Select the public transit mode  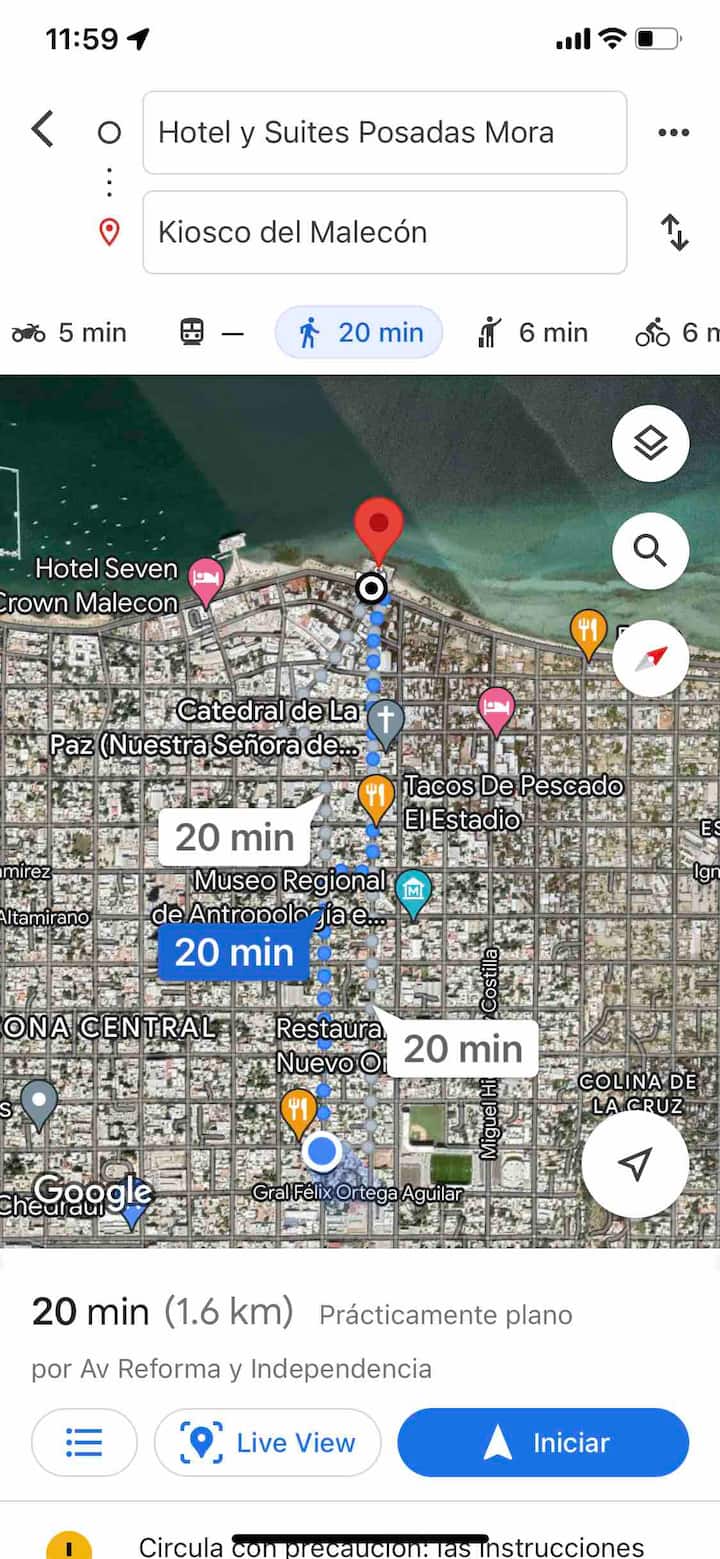211,333
